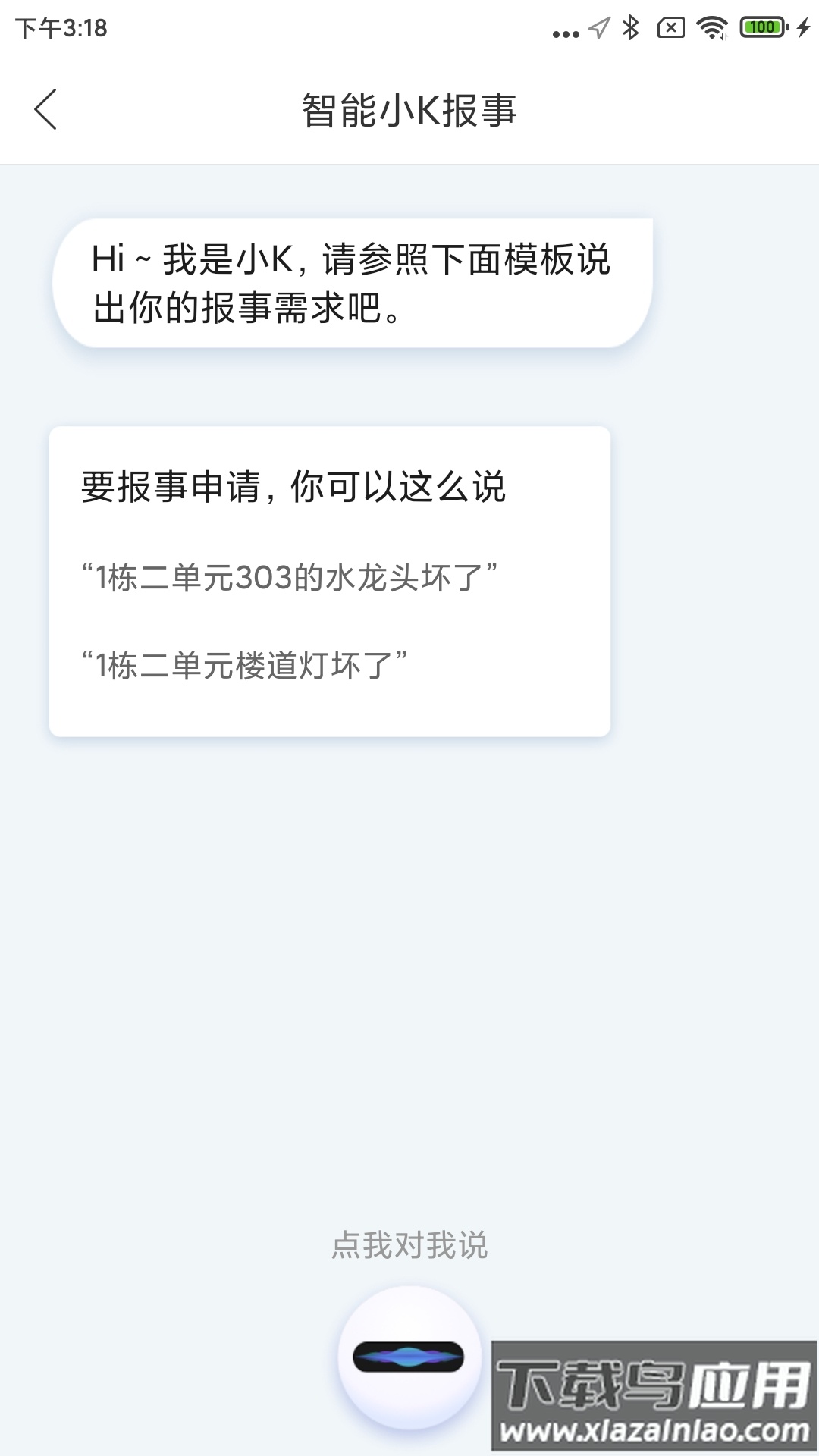Tap the location arrow icon in status bar
The image size is (819, 1456).
599,28
